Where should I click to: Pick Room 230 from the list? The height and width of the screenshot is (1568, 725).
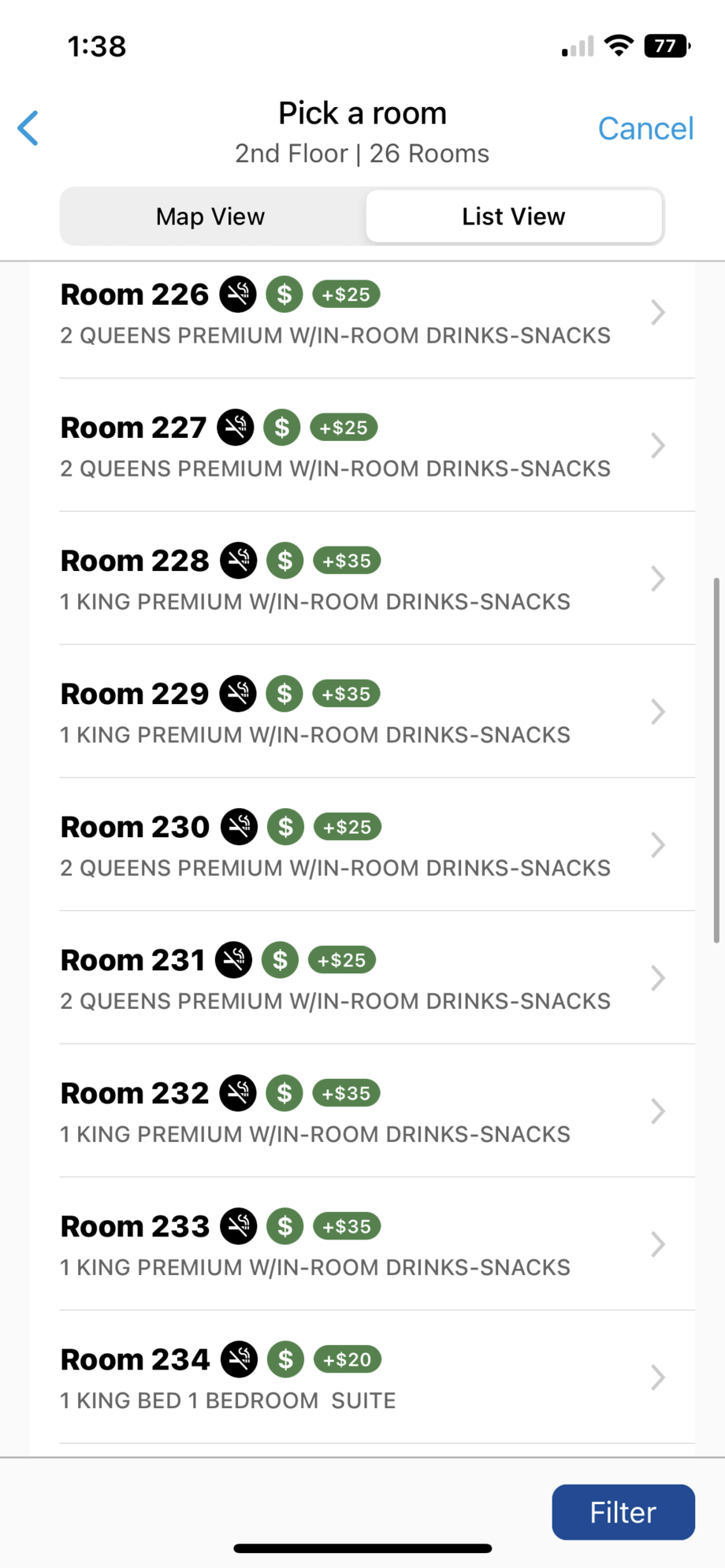(x=362, y=846)
